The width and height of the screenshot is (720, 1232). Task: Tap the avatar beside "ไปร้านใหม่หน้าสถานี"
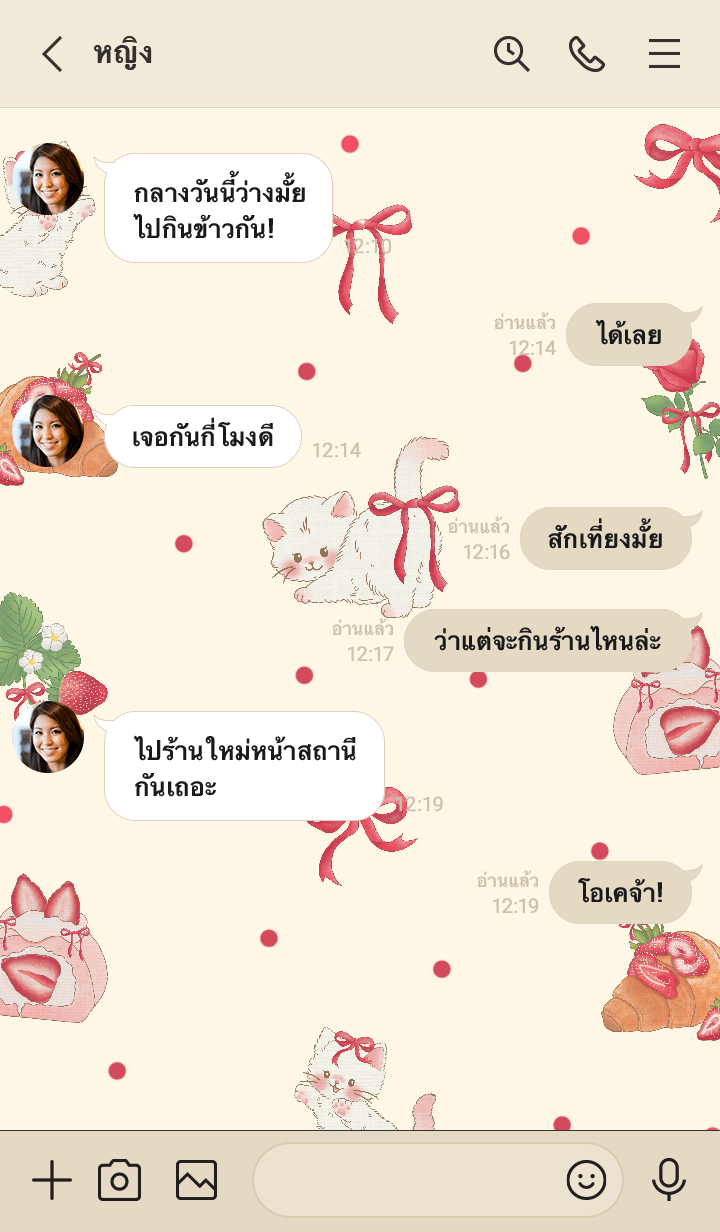[48, 737]
